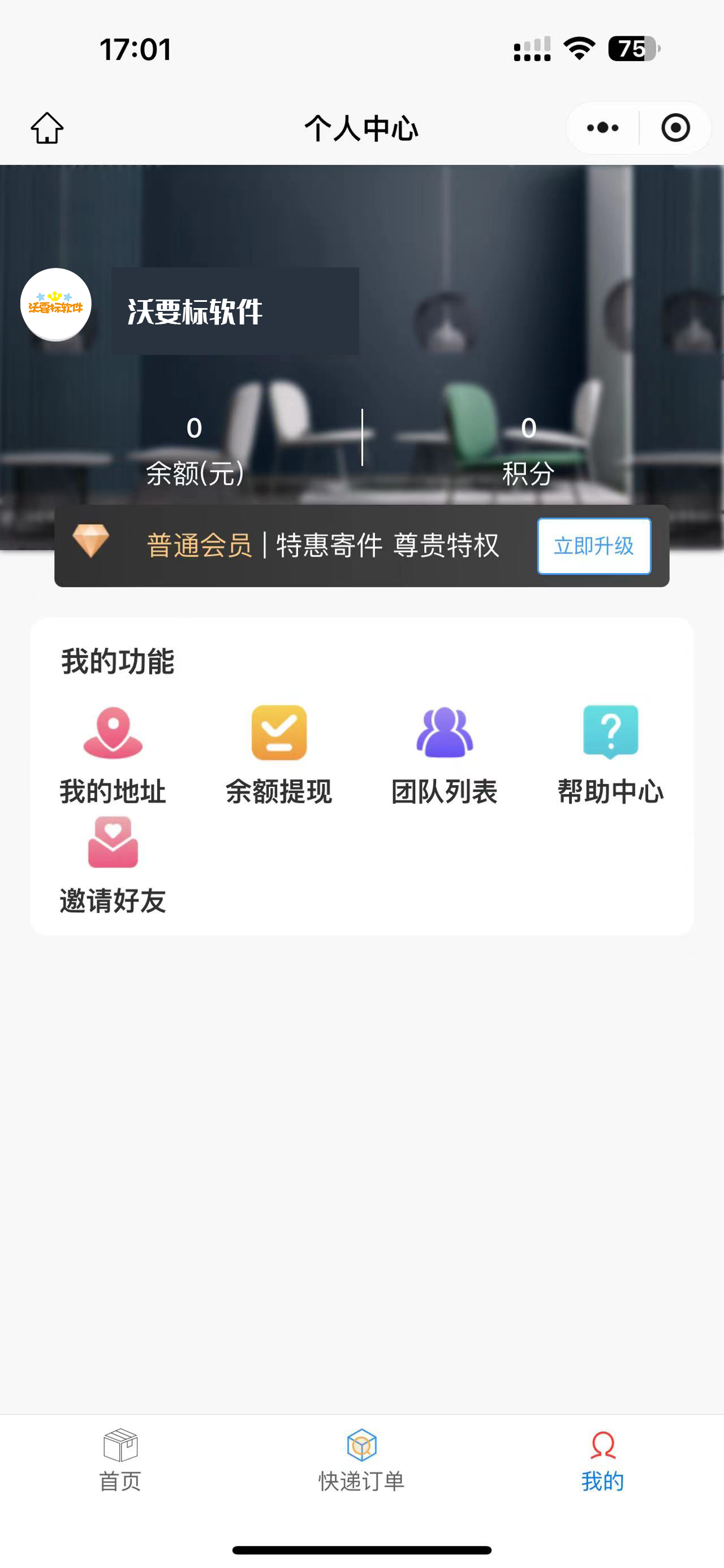
Task: Open the mini program's three-dot menu
Action: coord(602,128)
